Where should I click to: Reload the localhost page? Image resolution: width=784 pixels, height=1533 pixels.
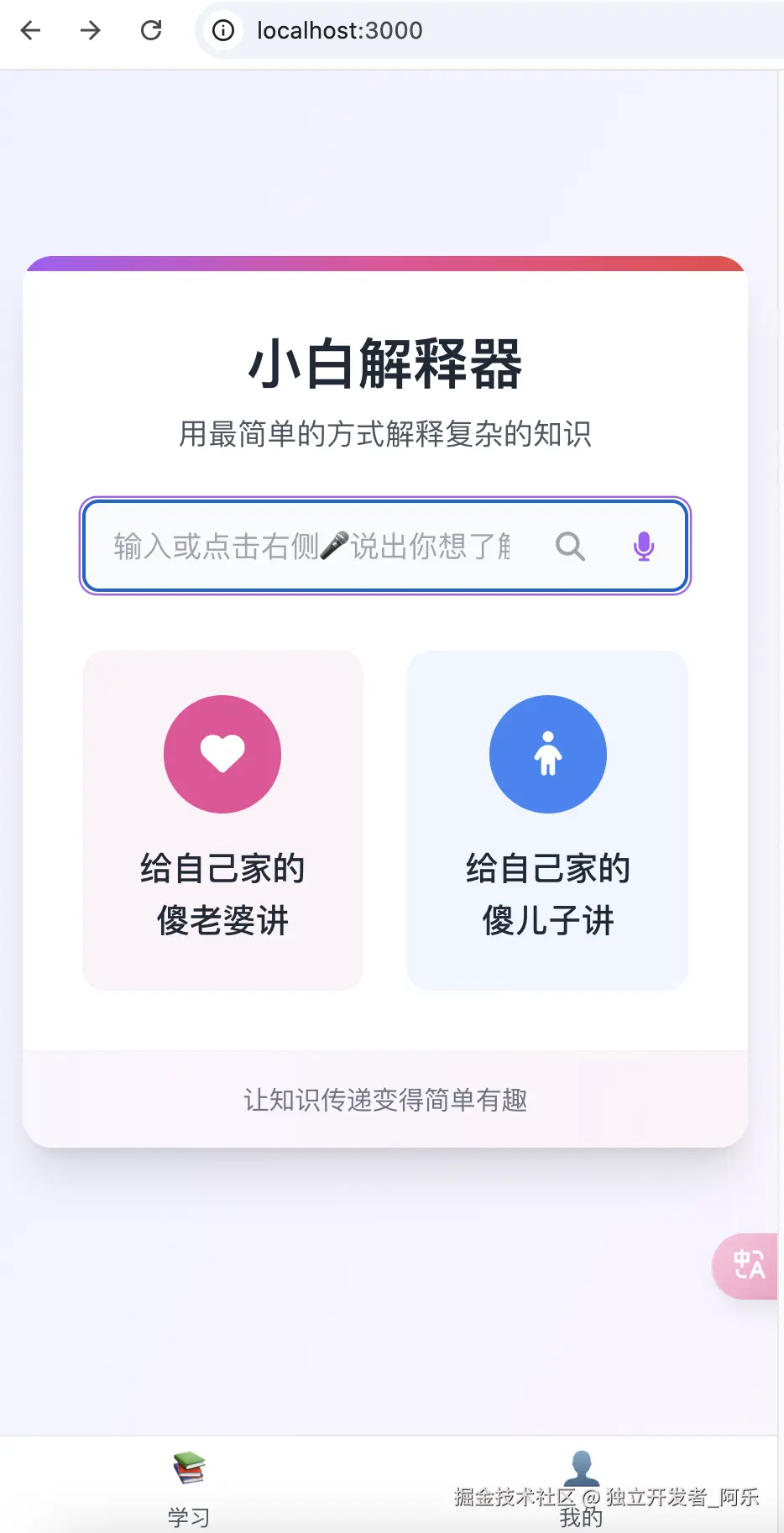tap(151, 31)
